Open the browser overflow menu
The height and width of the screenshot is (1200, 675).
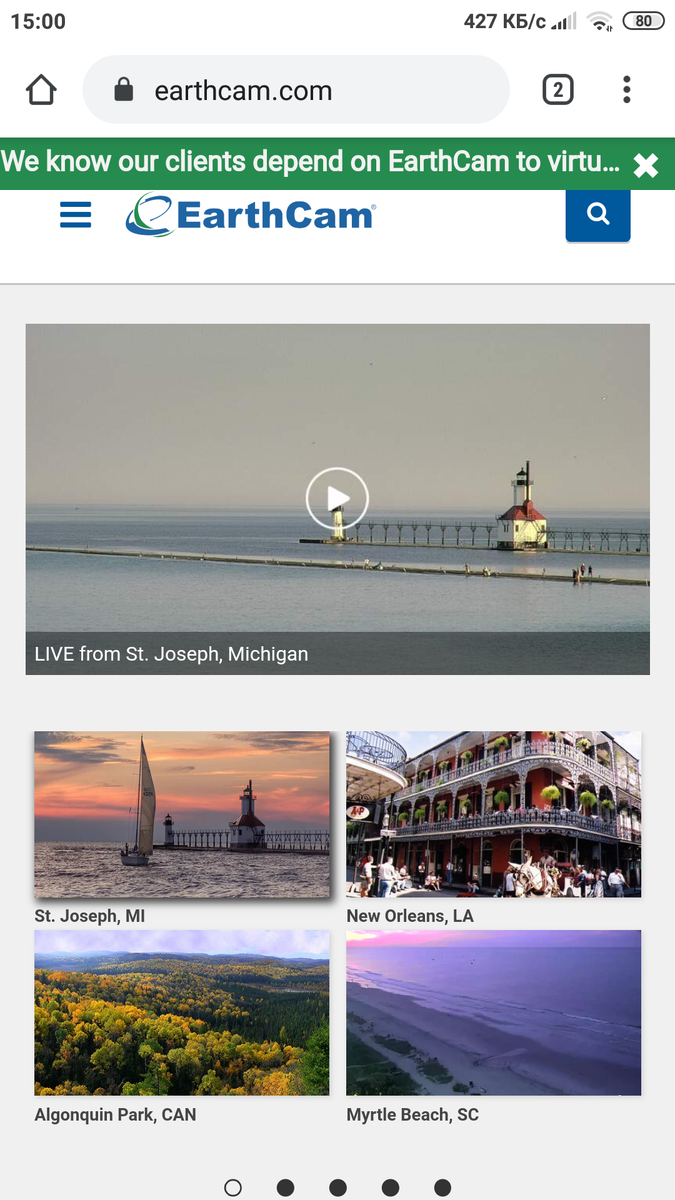[627, 91]
